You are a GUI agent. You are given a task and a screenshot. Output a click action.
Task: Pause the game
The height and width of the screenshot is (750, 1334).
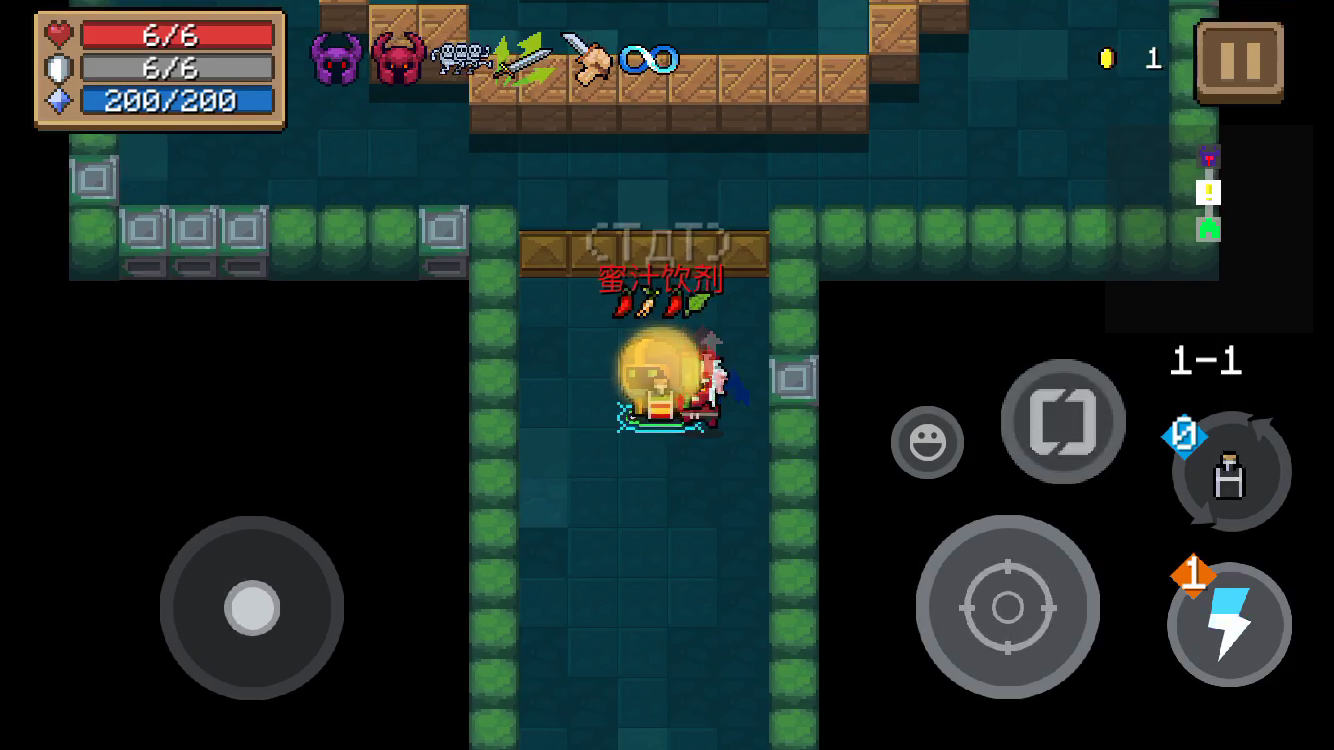[1239, 62]
